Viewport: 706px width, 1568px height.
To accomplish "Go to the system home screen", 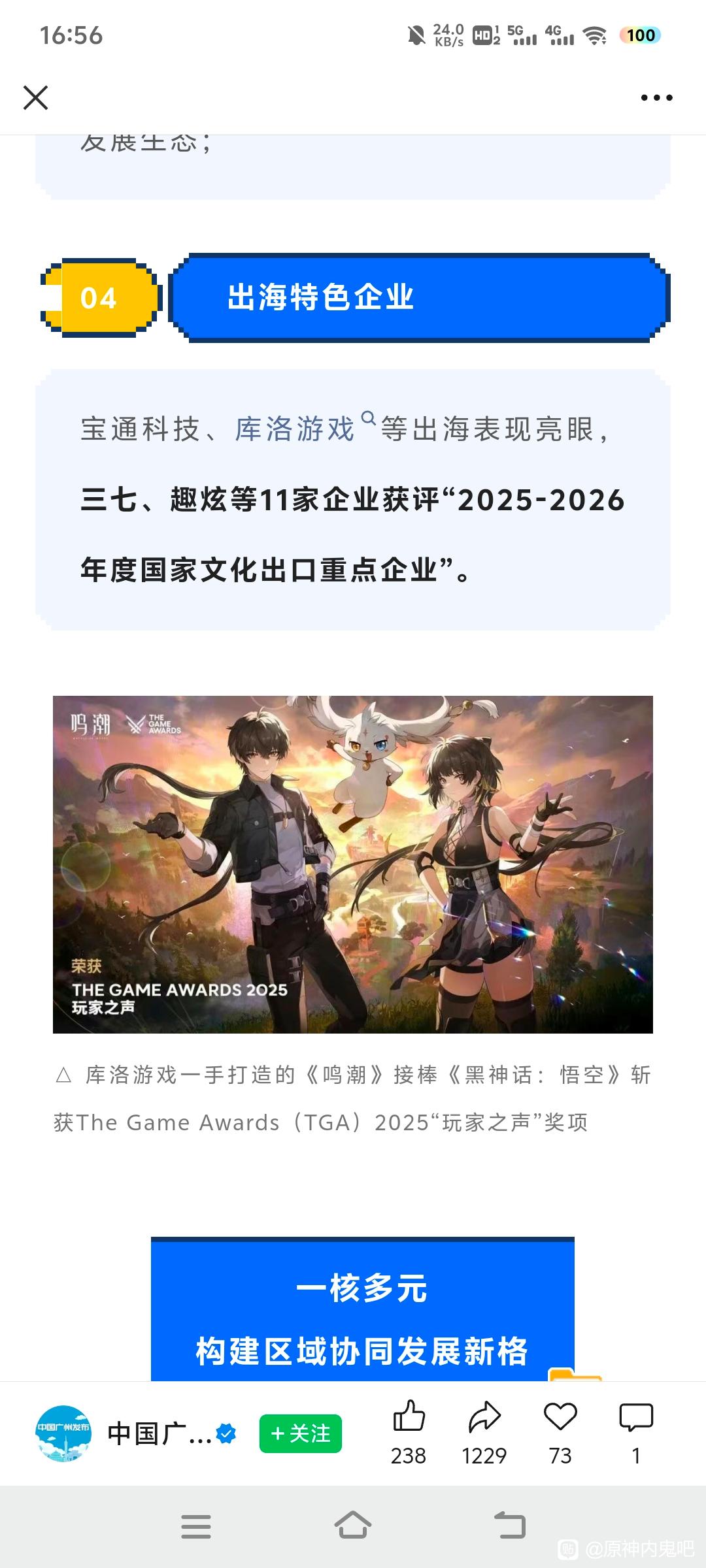I will coord(353,1526).
